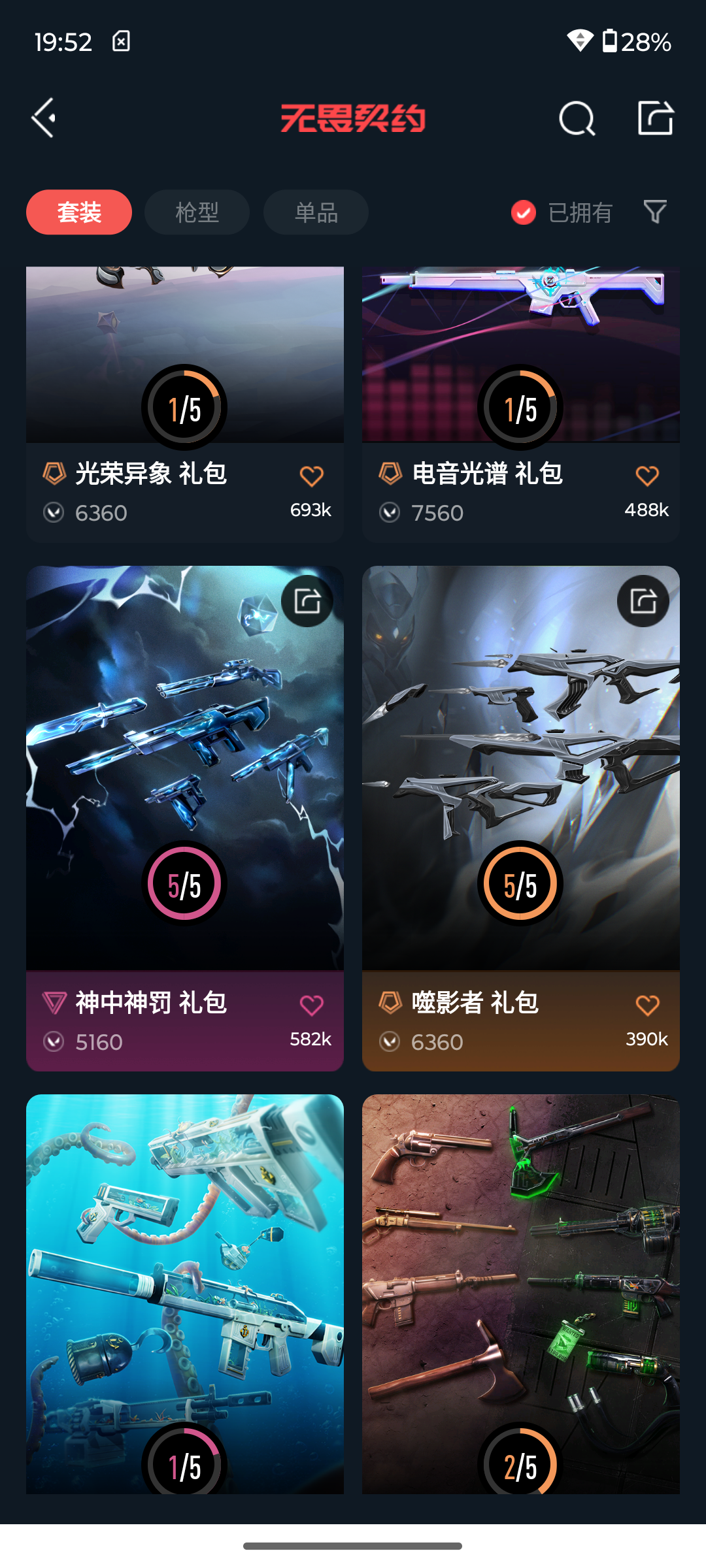Viewport: 706px width, 1568px height.
Task: Share the 噬影者 礼包 bundle
Action: 643,601
